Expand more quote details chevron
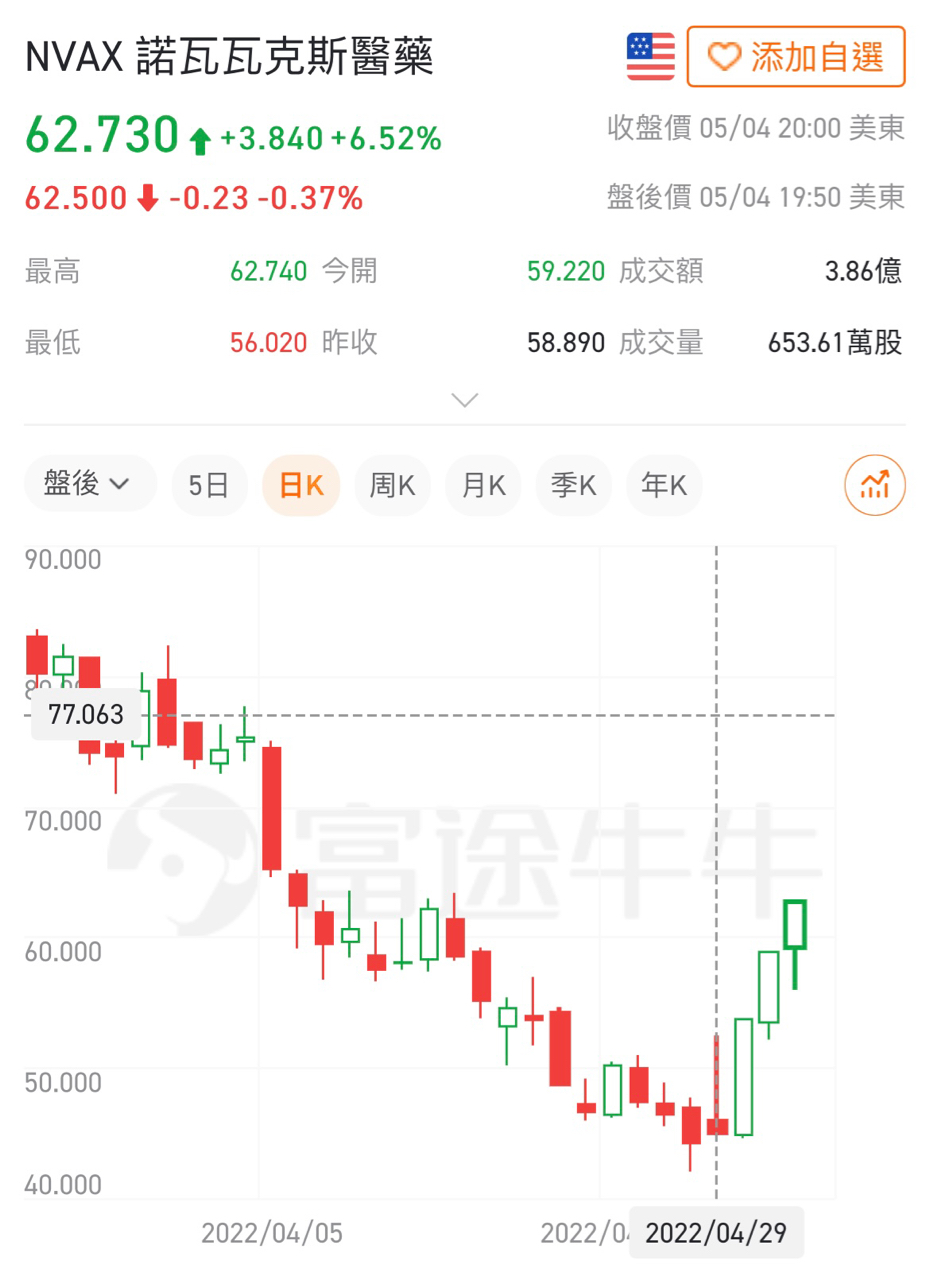 [x=465, y=400]
